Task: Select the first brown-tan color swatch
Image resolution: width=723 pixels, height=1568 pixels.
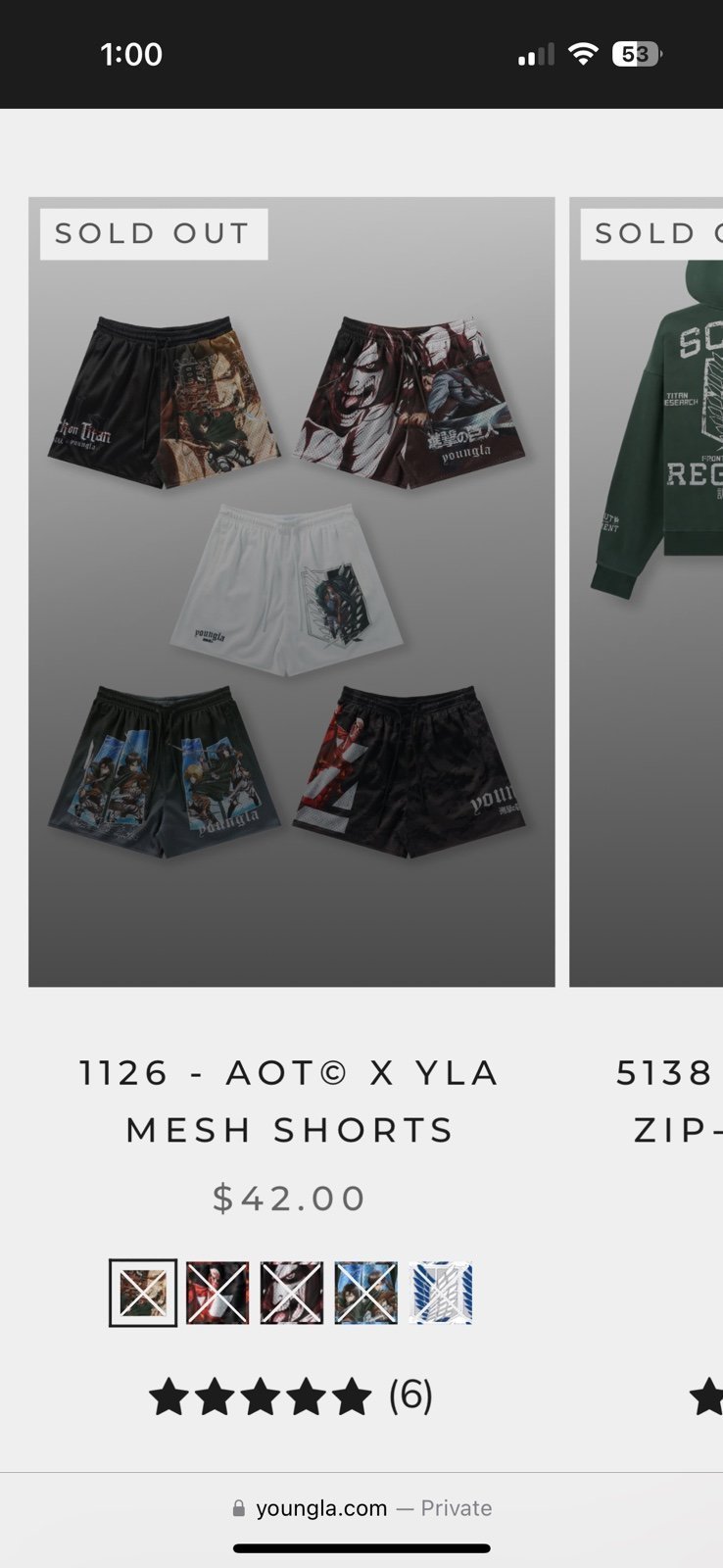Action: [x=143, y=1294]
